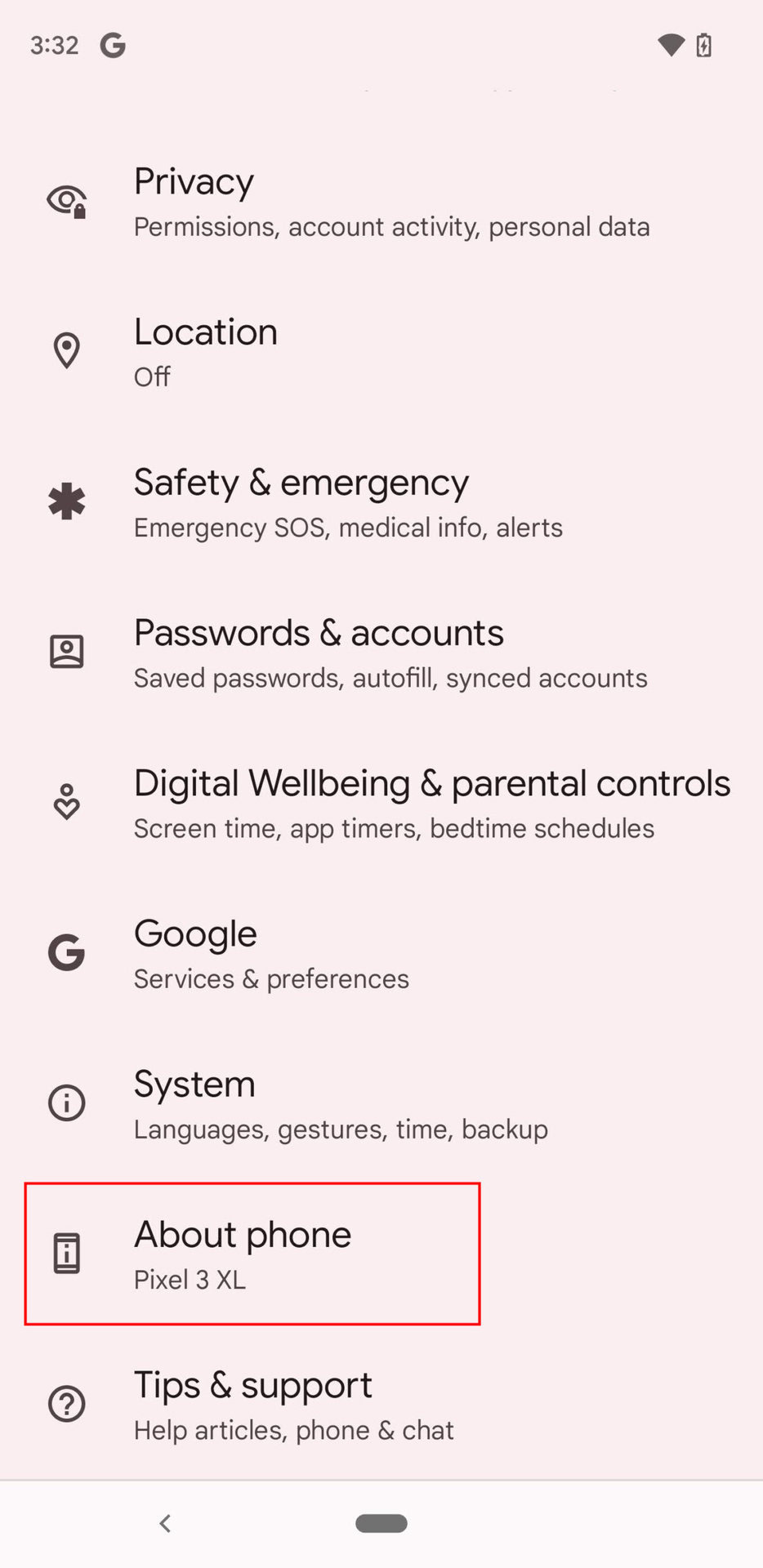Tap the system back arrow
This screenshot has height=1568, width=763.
click(x=165, y=1523)
